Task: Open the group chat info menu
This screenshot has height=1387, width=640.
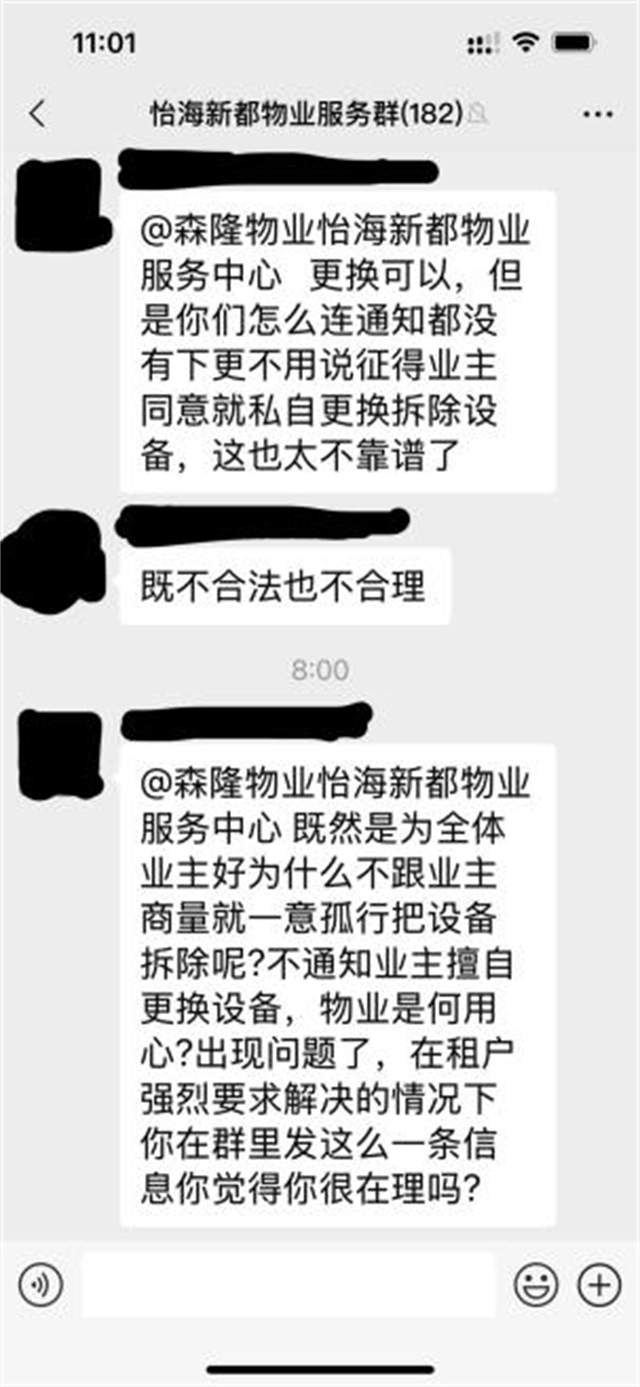Action: coord(597,114)
